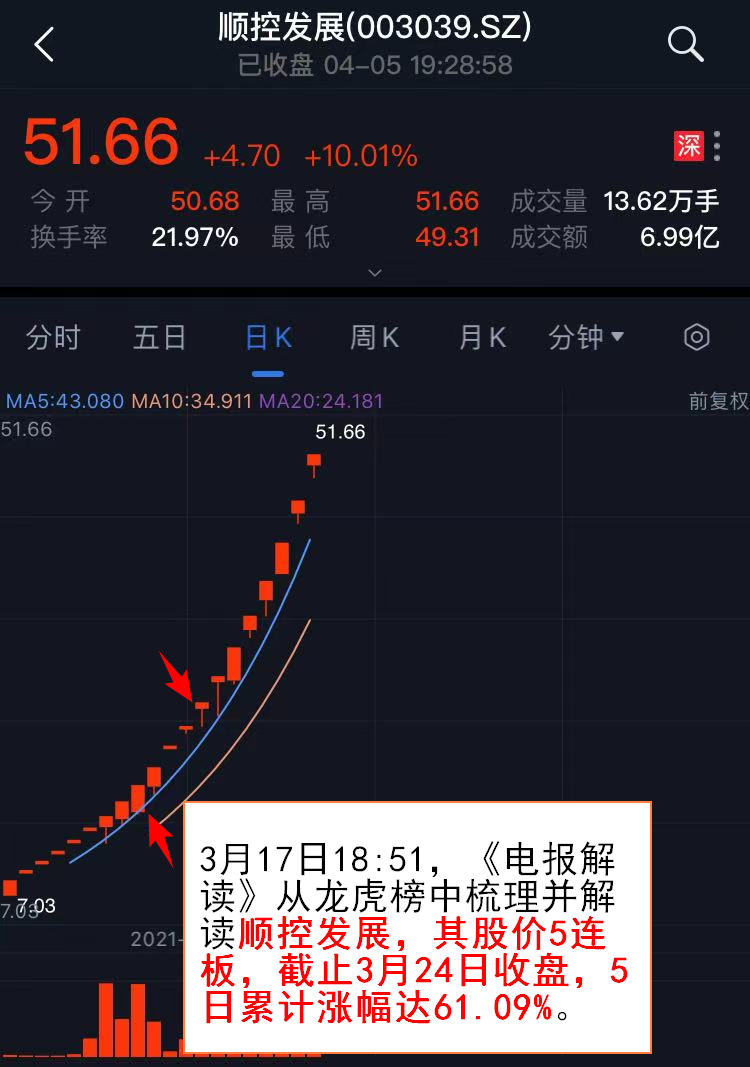Change the 前复权 adjustment option
This screenshot has width=750, height=1067.
(x=718, y=402)
